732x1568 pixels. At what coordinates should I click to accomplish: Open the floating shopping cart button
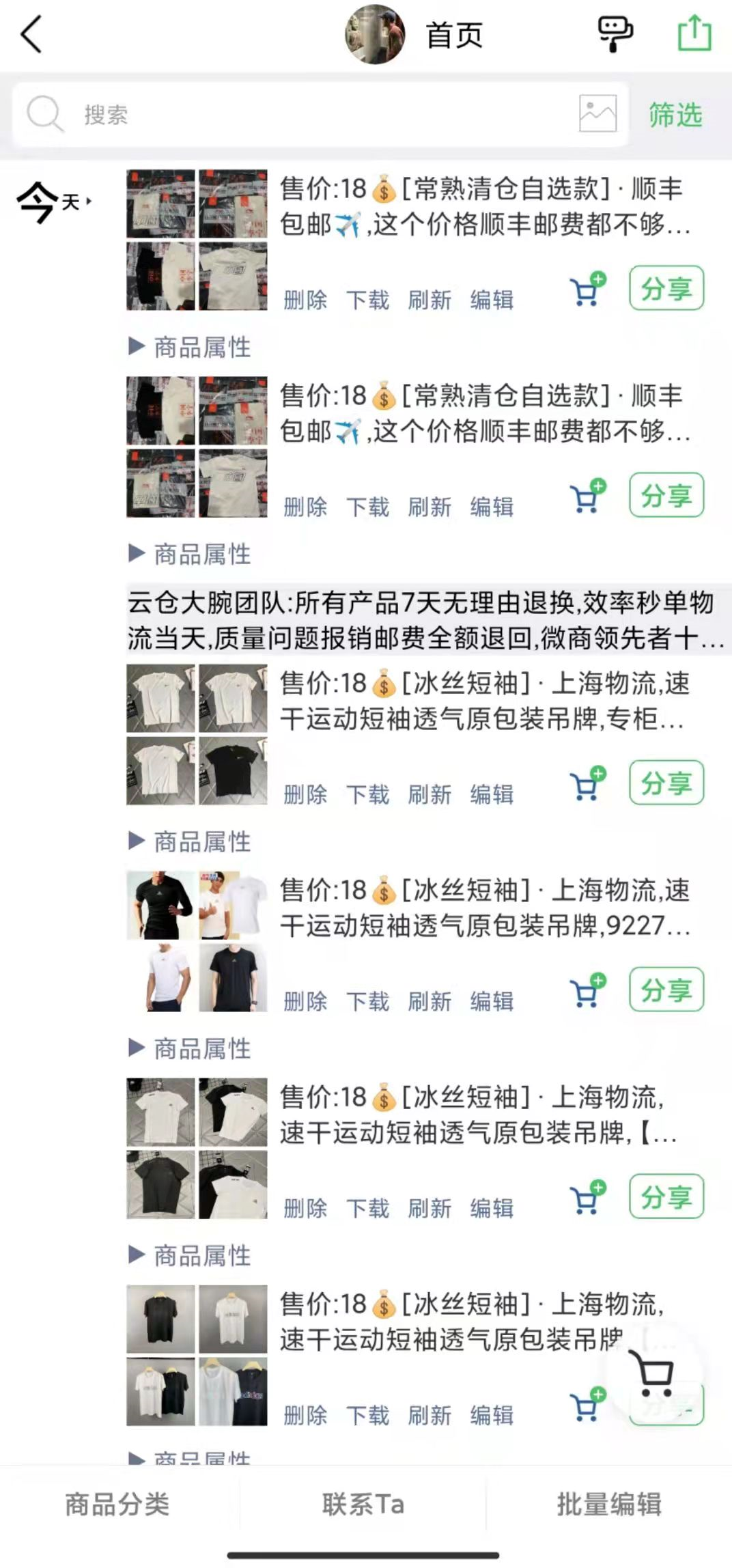[x=652, y=1374]
